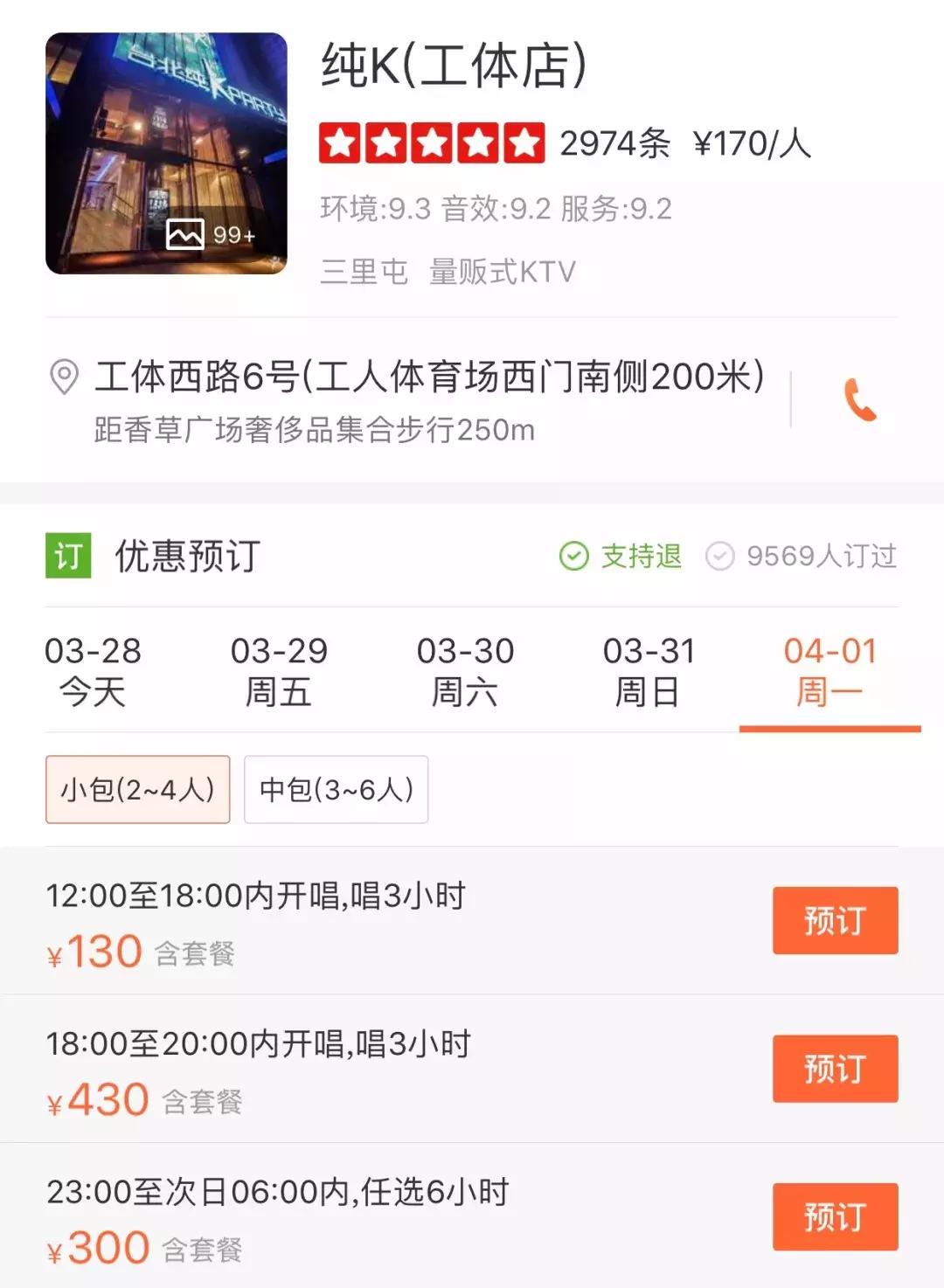944x1288 pixels.
Task: Click the camera icon on the venue photo
Action: click(186, 233)
